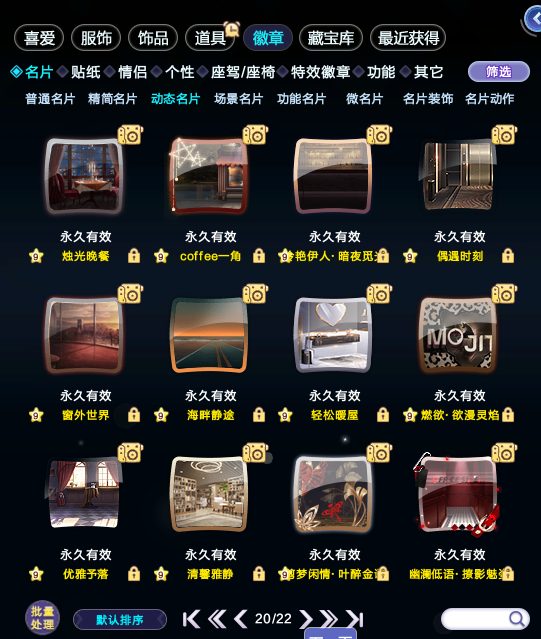
Task: Go to the previous page
Action: click(x=240, y=619)
